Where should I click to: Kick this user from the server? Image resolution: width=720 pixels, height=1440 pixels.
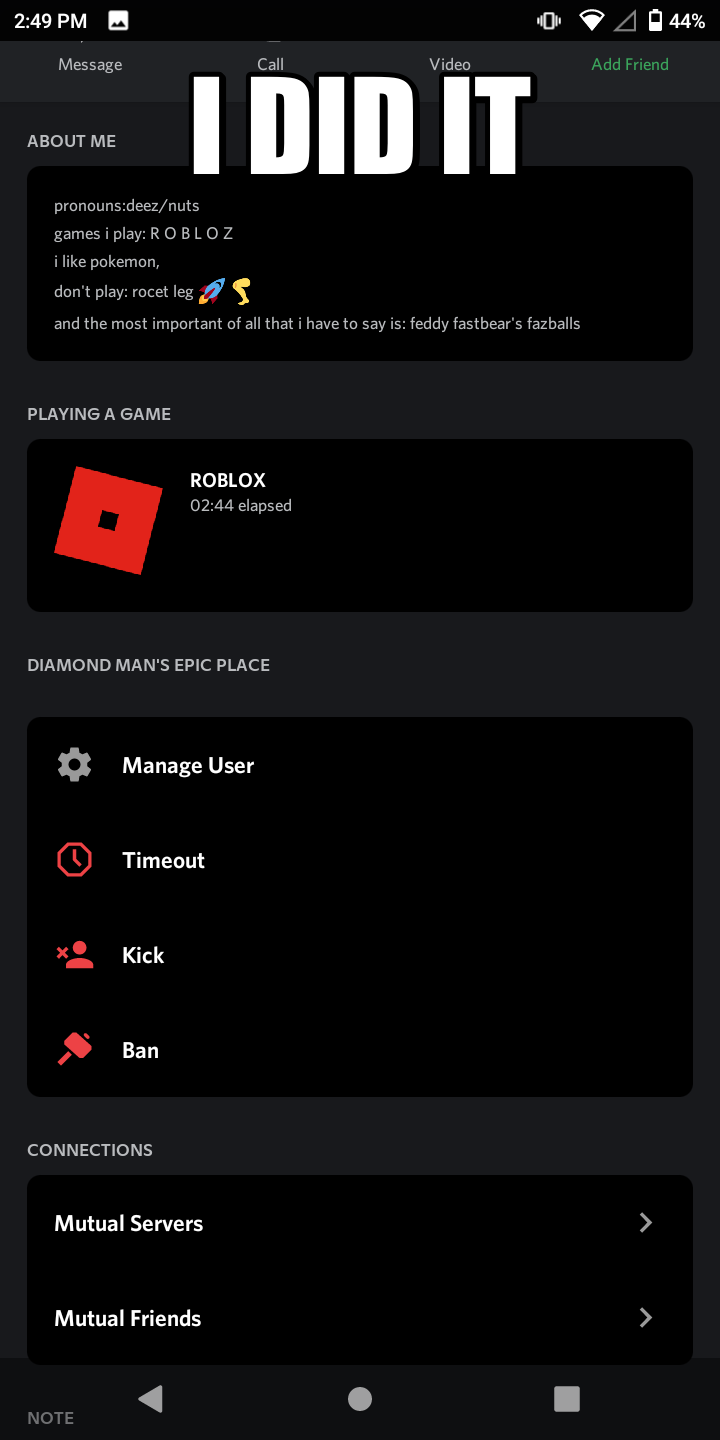coord(360,955)
